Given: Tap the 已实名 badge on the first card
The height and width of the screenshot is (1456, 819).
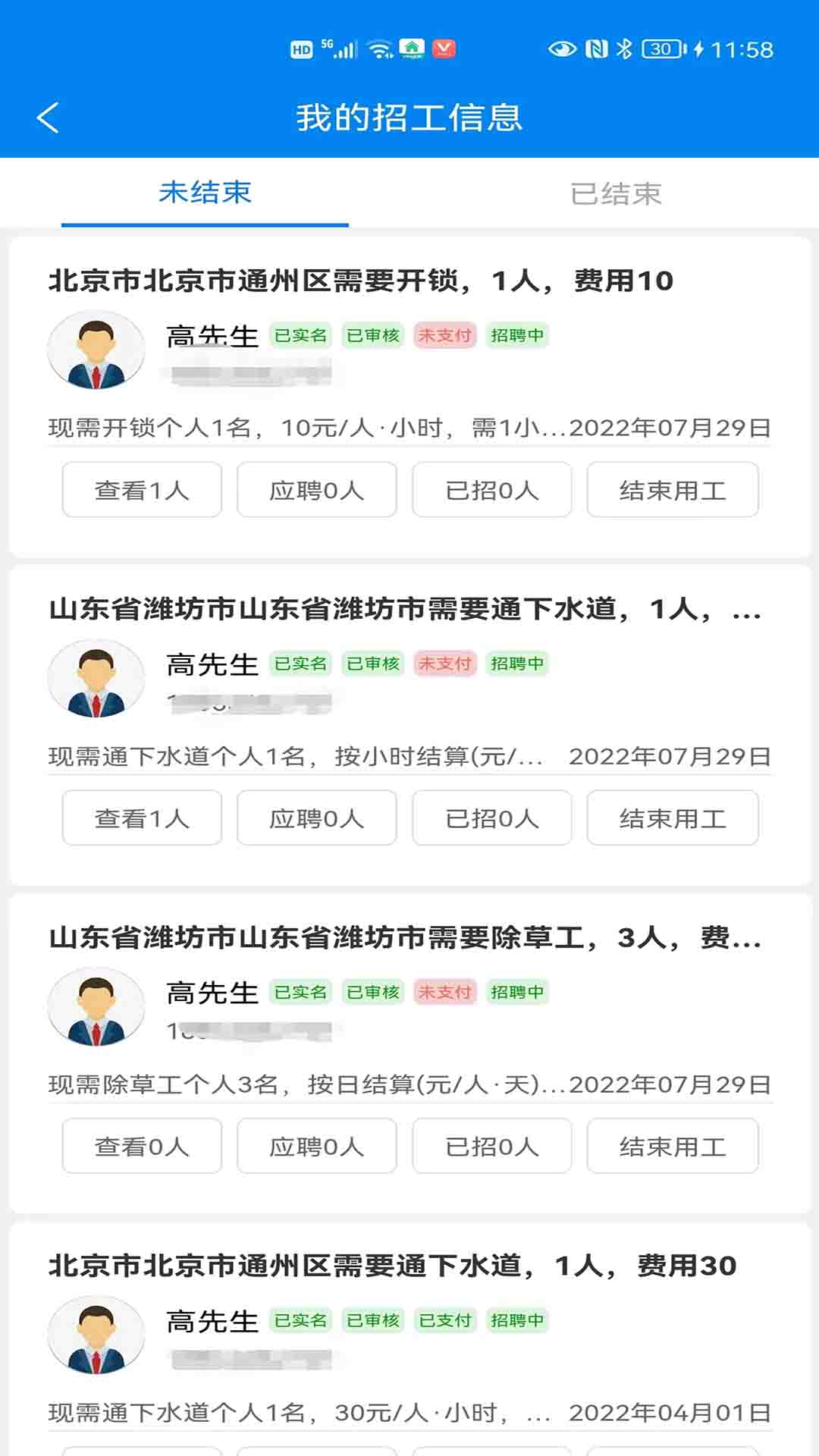Looking at the screenshot, I should click(x=301, y=336).
